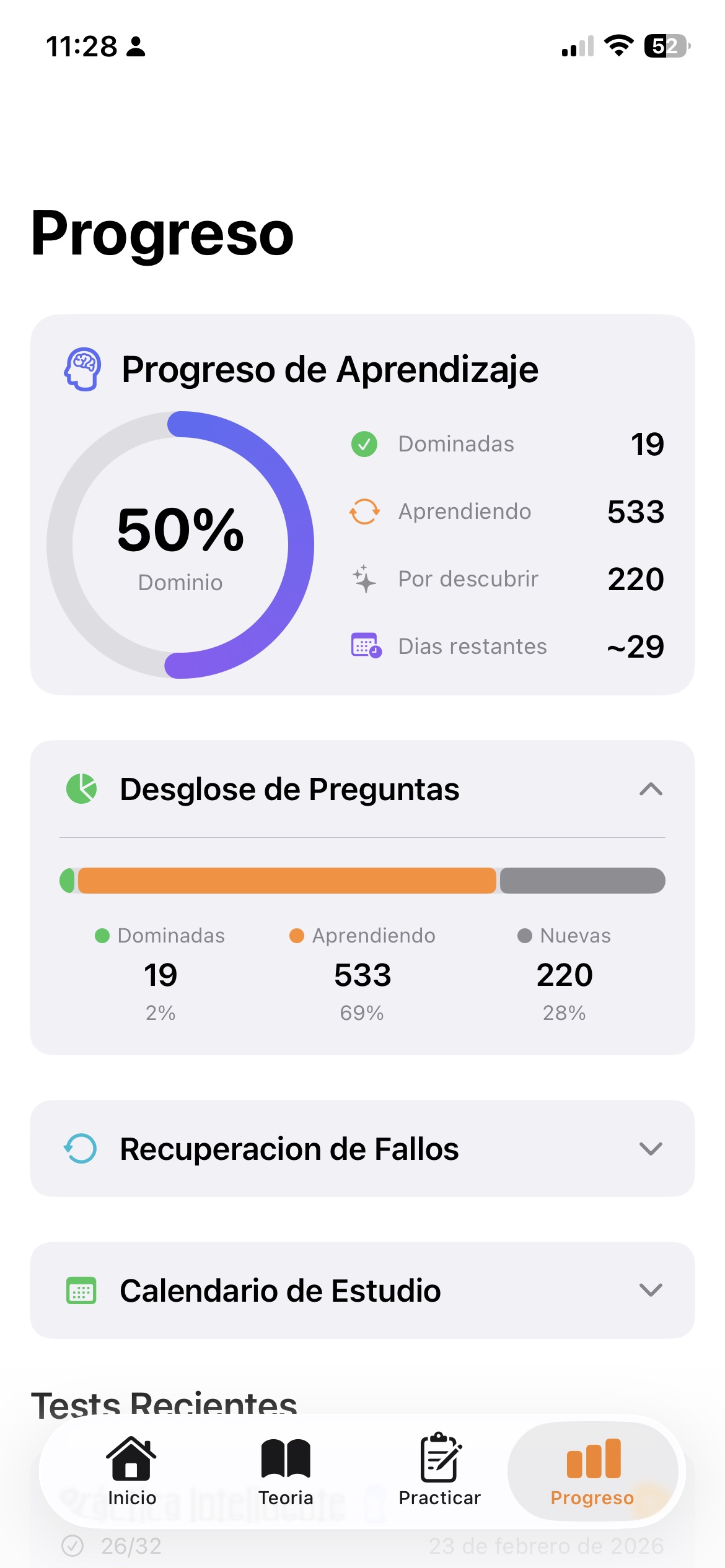Click the brain icon beside Progreso de Aprendizaje

[x=82, y=370]
